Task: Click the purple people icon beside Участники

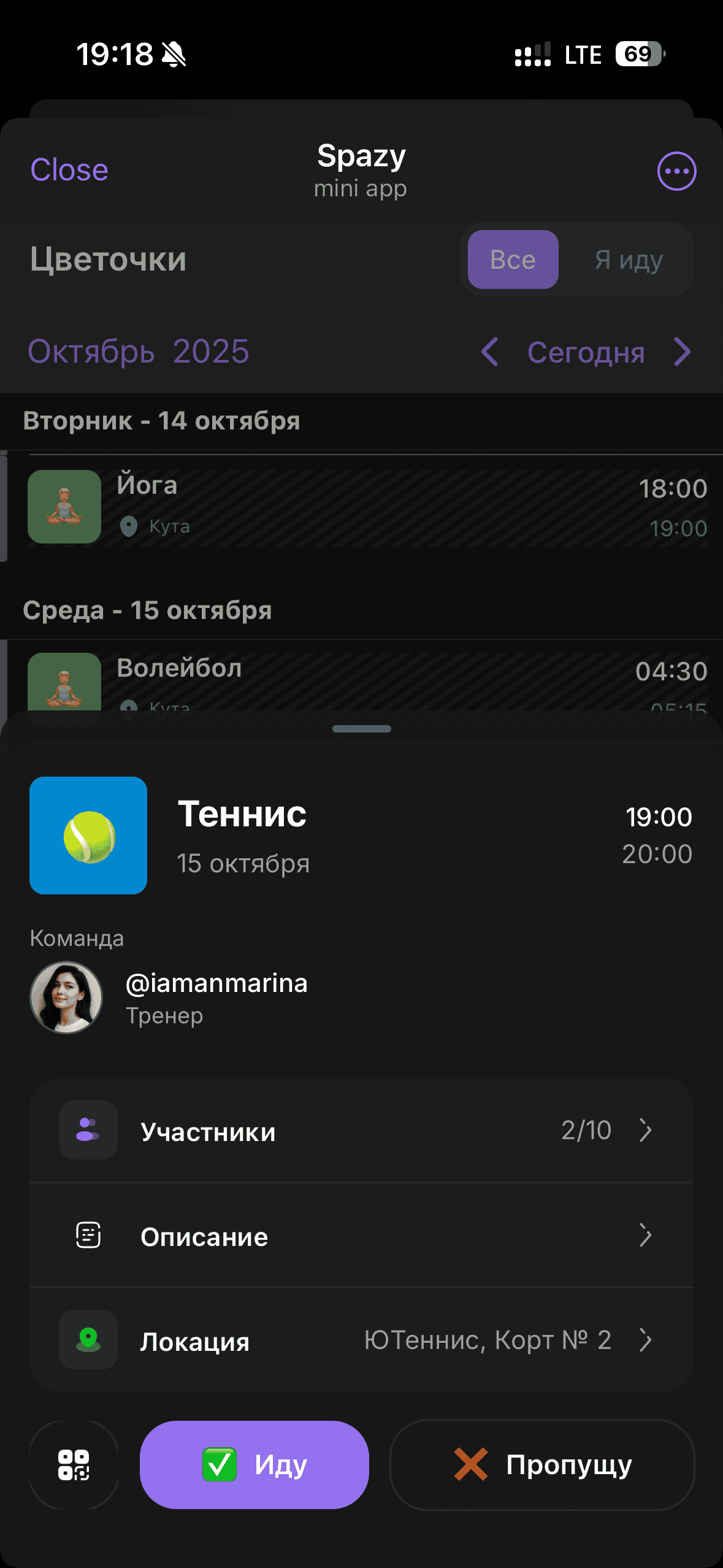Action: tap(88, 1131)
